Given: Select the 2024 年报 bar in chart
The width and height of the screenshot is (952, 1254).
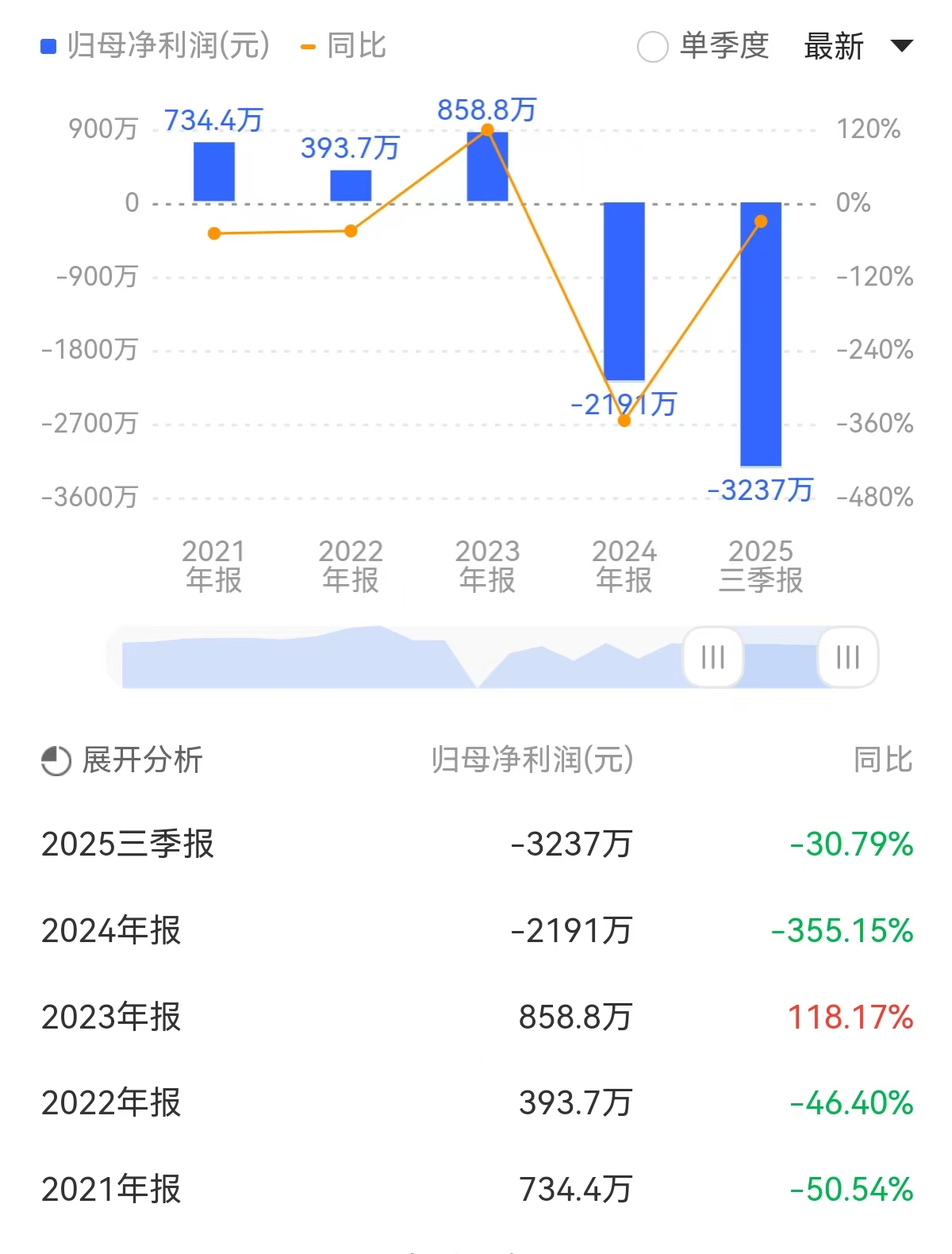Looking at the screenshot, I should 624,291.
